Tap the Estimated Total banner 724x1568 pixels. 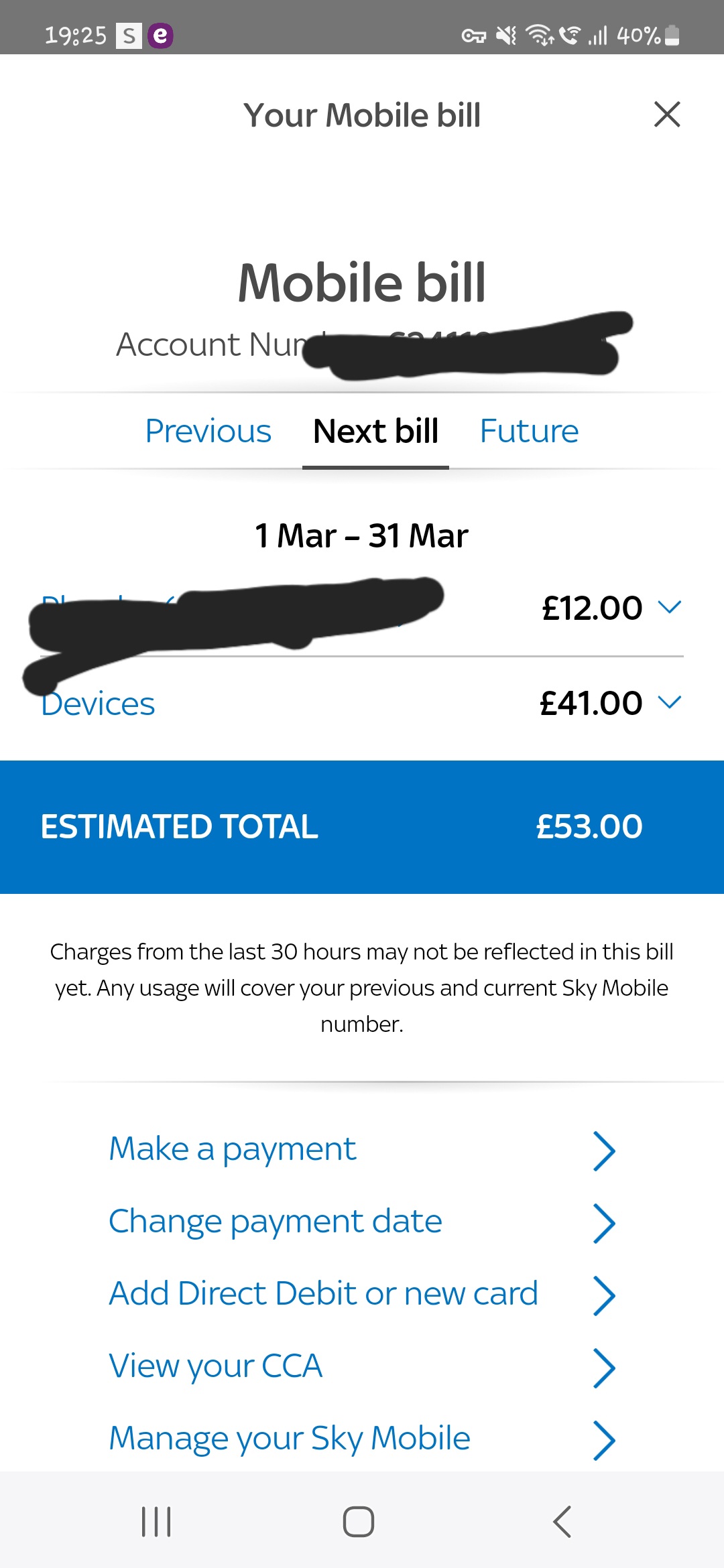362,826
